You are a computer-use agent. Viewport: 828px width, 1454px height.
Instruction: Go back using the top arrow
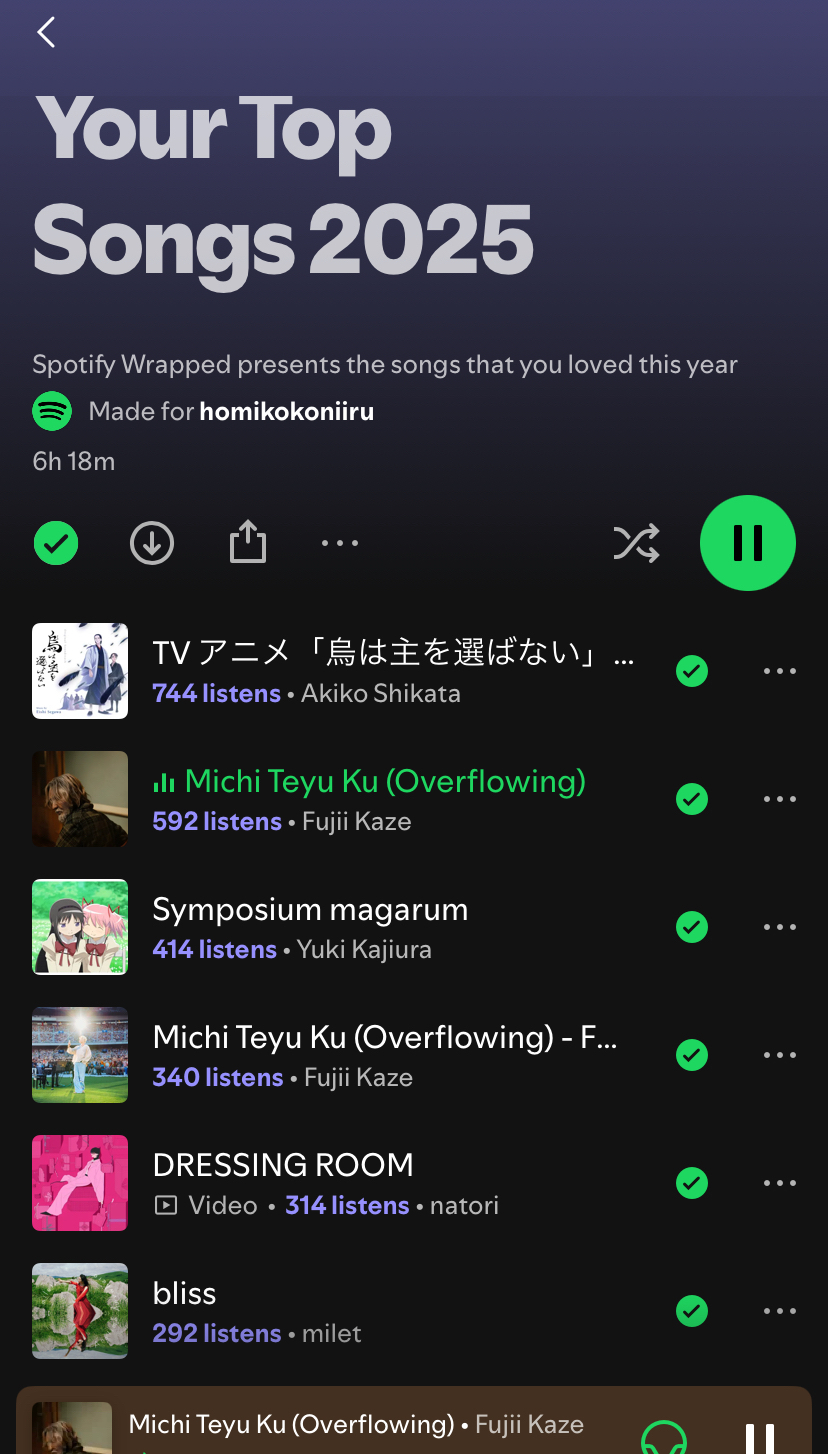(x=46, y=33)
